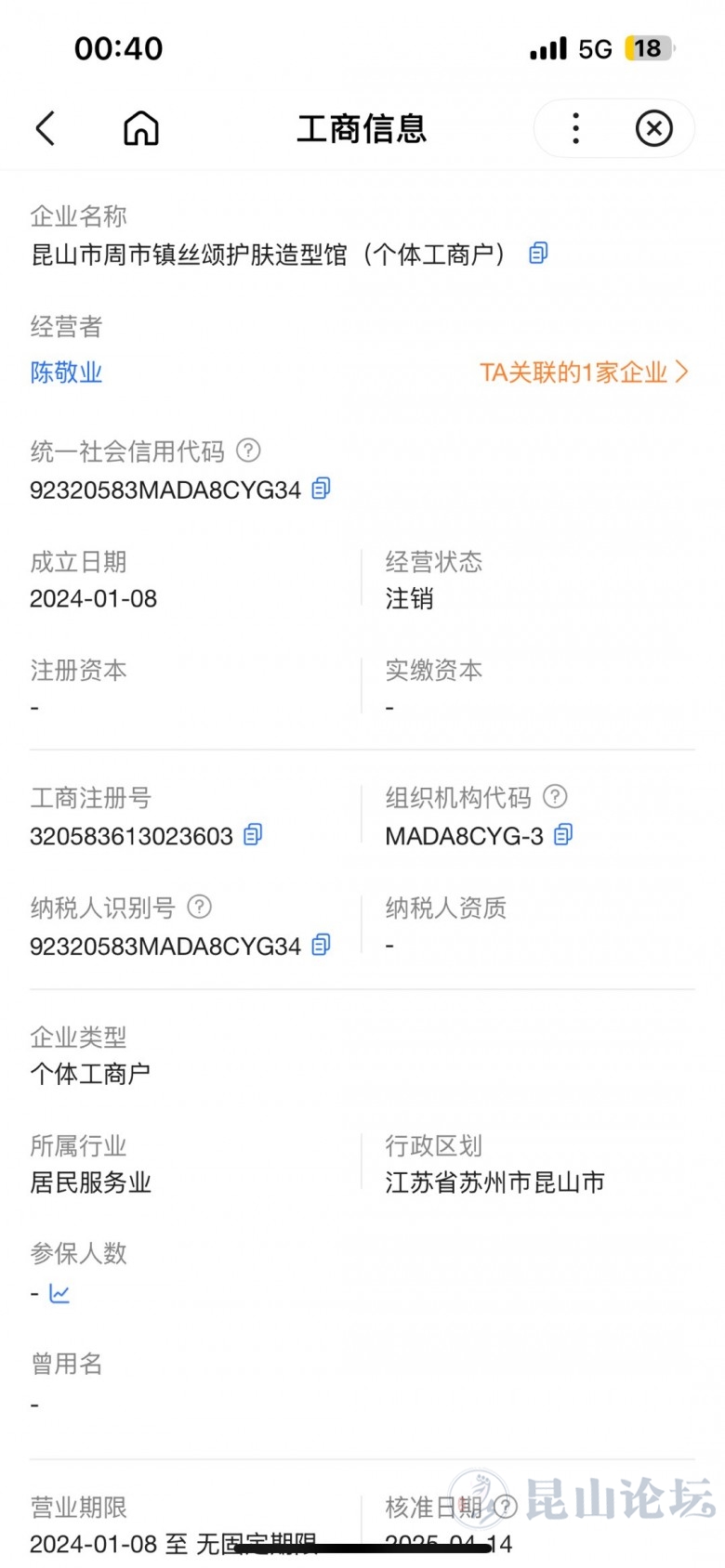The height and width of the screenshot is (1568, 725).
Task: Show the help tip for 组织机构代码
Action: (x=555, y=796)
